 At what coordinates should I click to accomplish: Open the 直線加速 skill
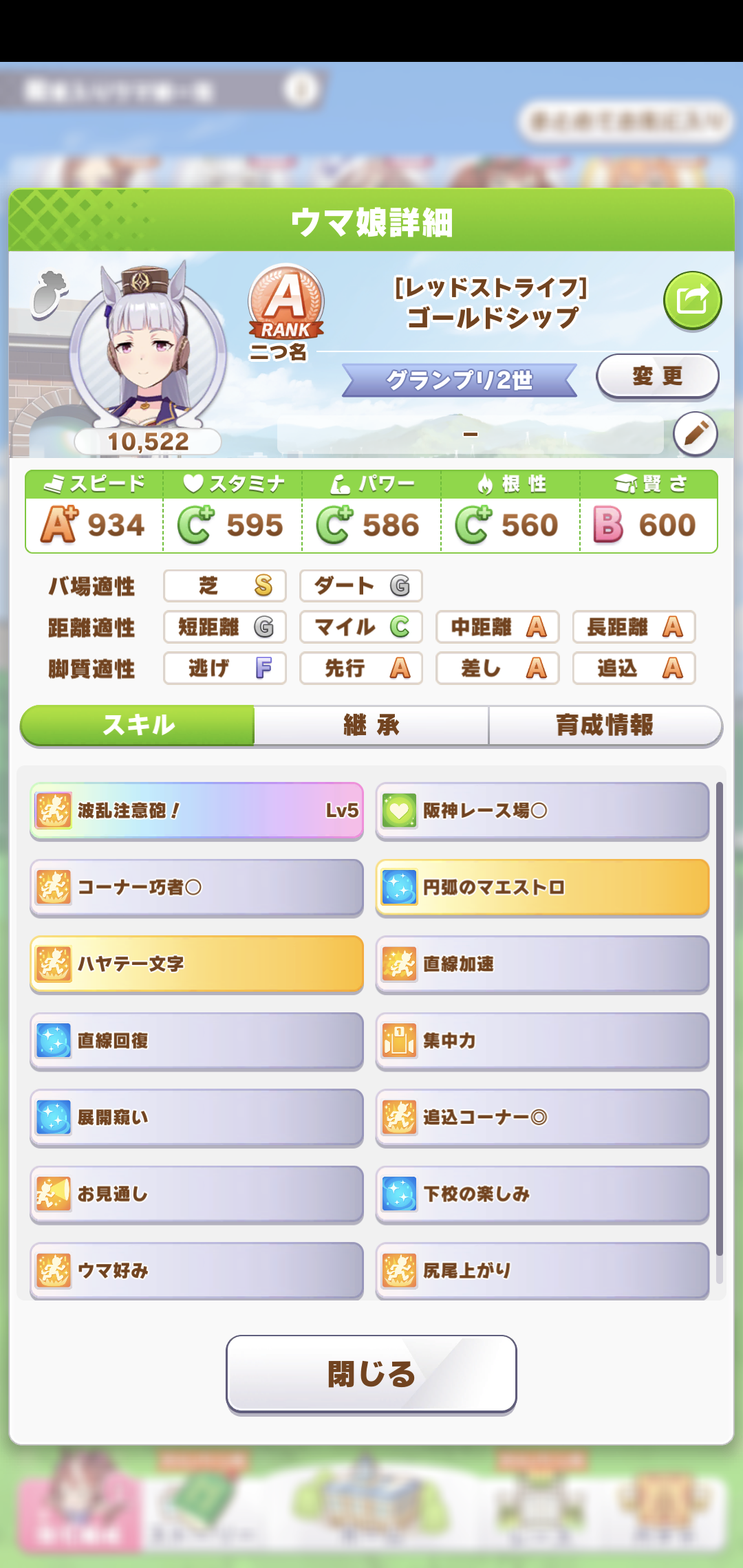tap(542, 964)
